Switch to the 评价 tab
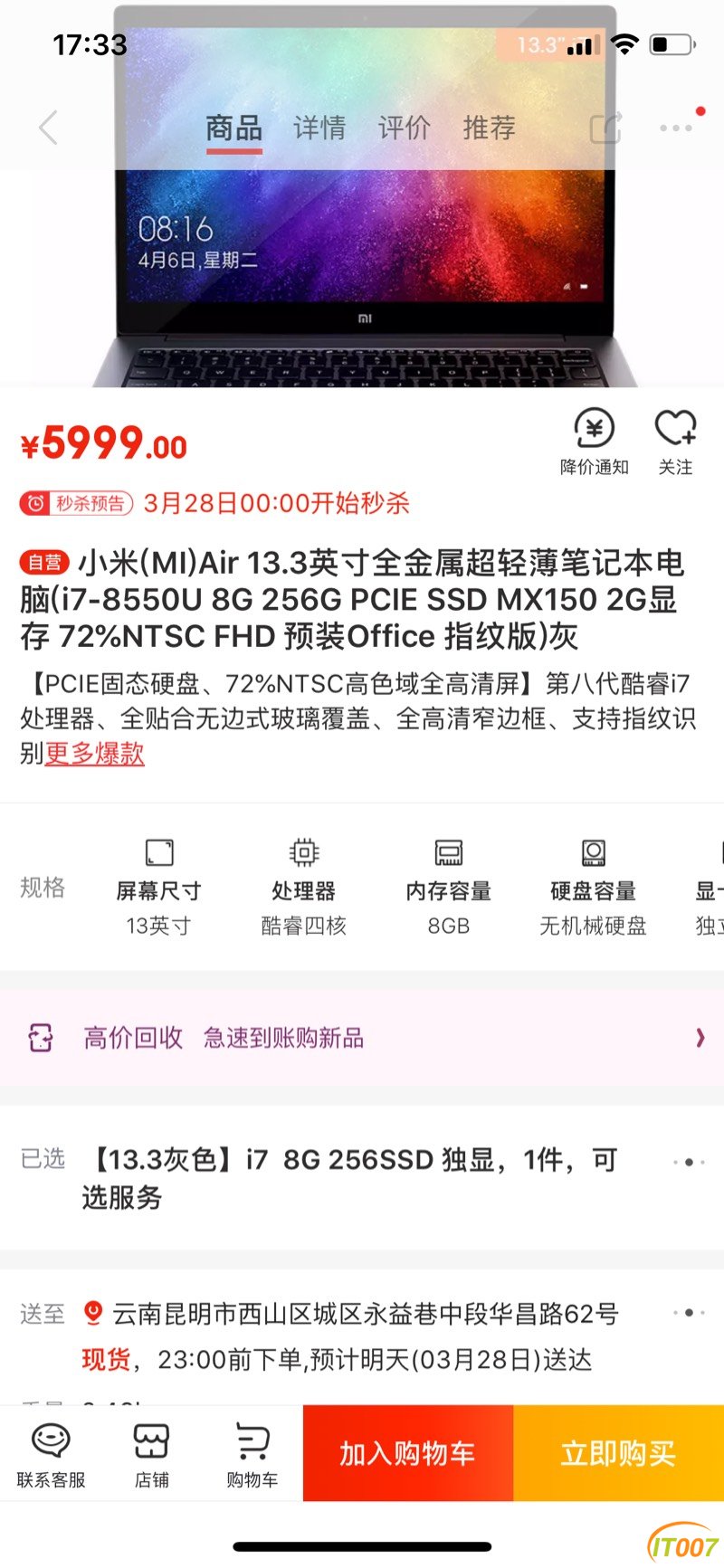Screen dimensions: 724x1568 [x=404, y=128]
